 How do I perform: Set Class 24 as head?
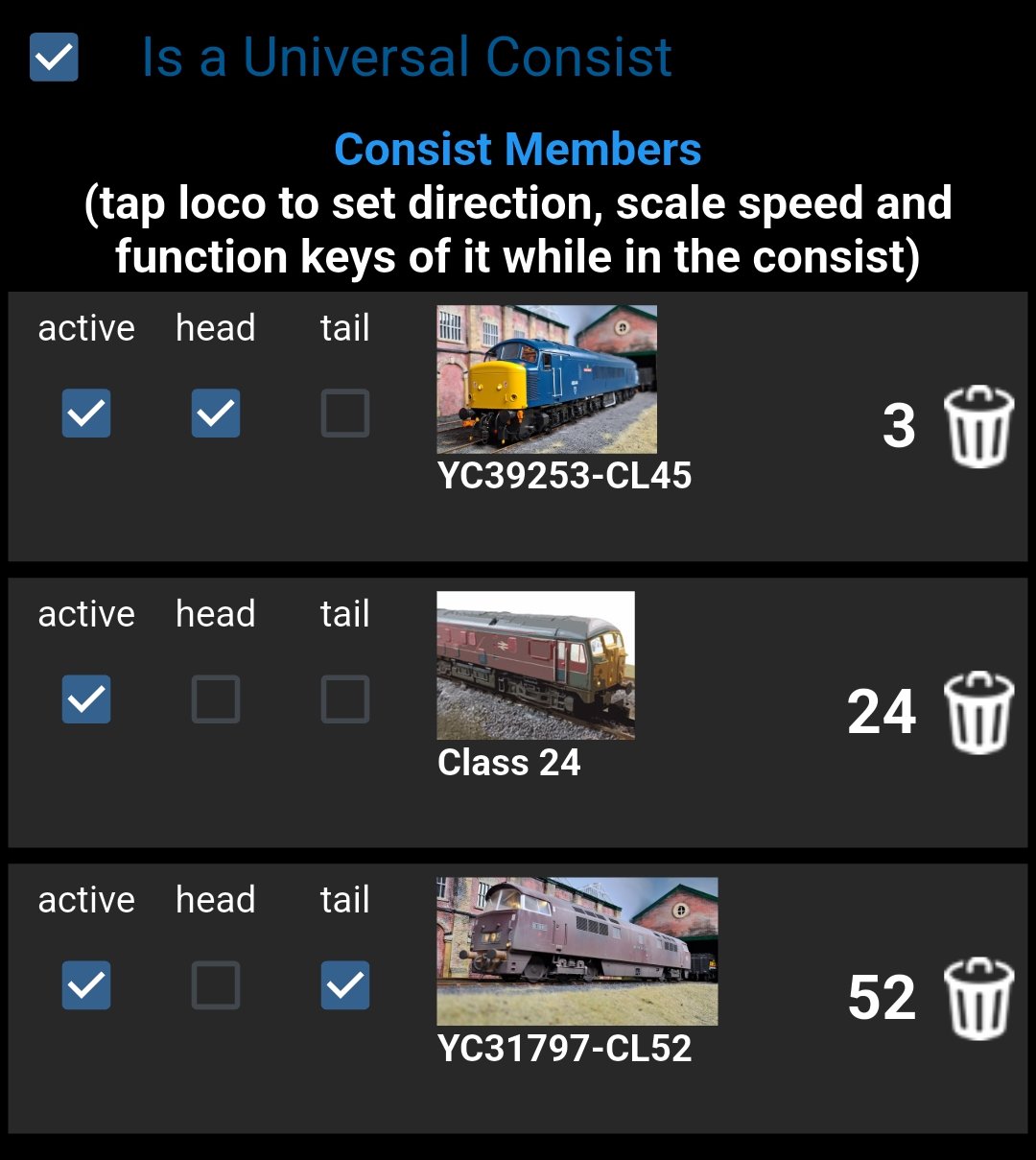(x=216, y=699)
